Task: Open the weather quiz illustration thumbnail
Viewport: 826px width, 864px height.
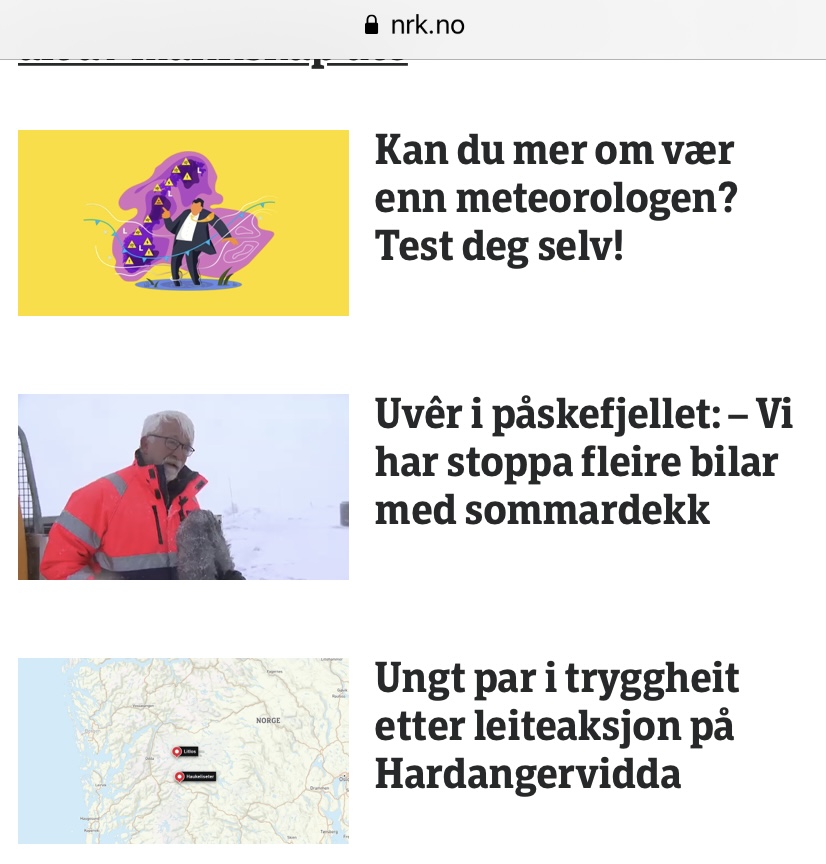Action: (x=183, y=223)
